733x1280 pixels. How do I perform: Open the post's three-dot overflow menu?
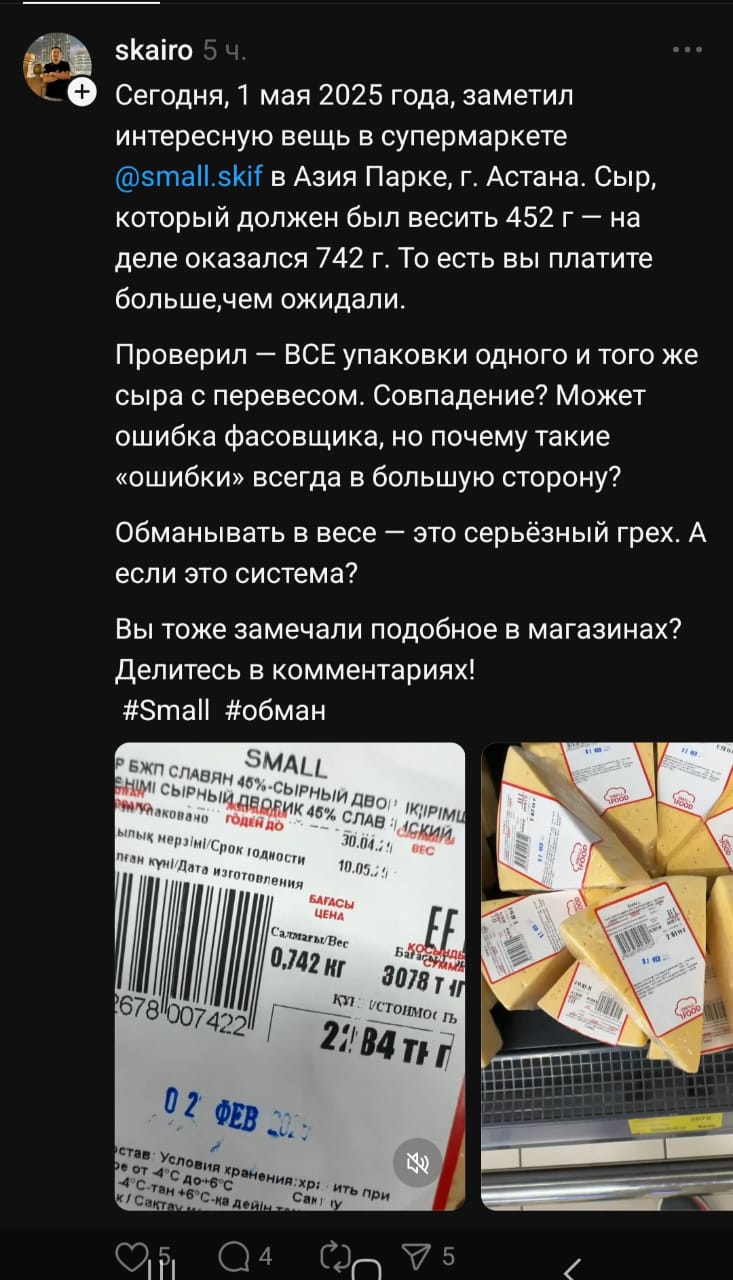(687, 50)
